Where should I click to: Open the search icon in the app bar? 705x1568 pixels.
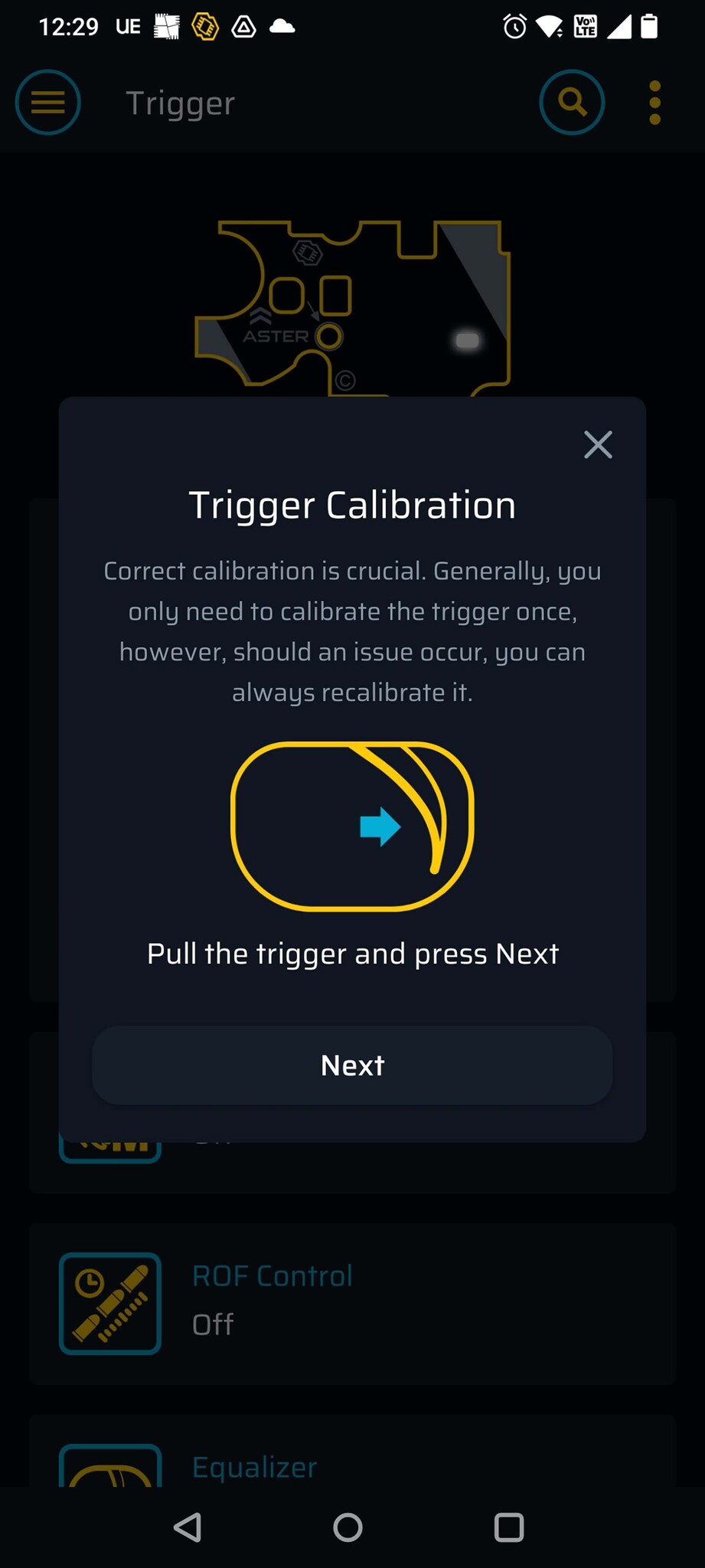tap(572, 102)
